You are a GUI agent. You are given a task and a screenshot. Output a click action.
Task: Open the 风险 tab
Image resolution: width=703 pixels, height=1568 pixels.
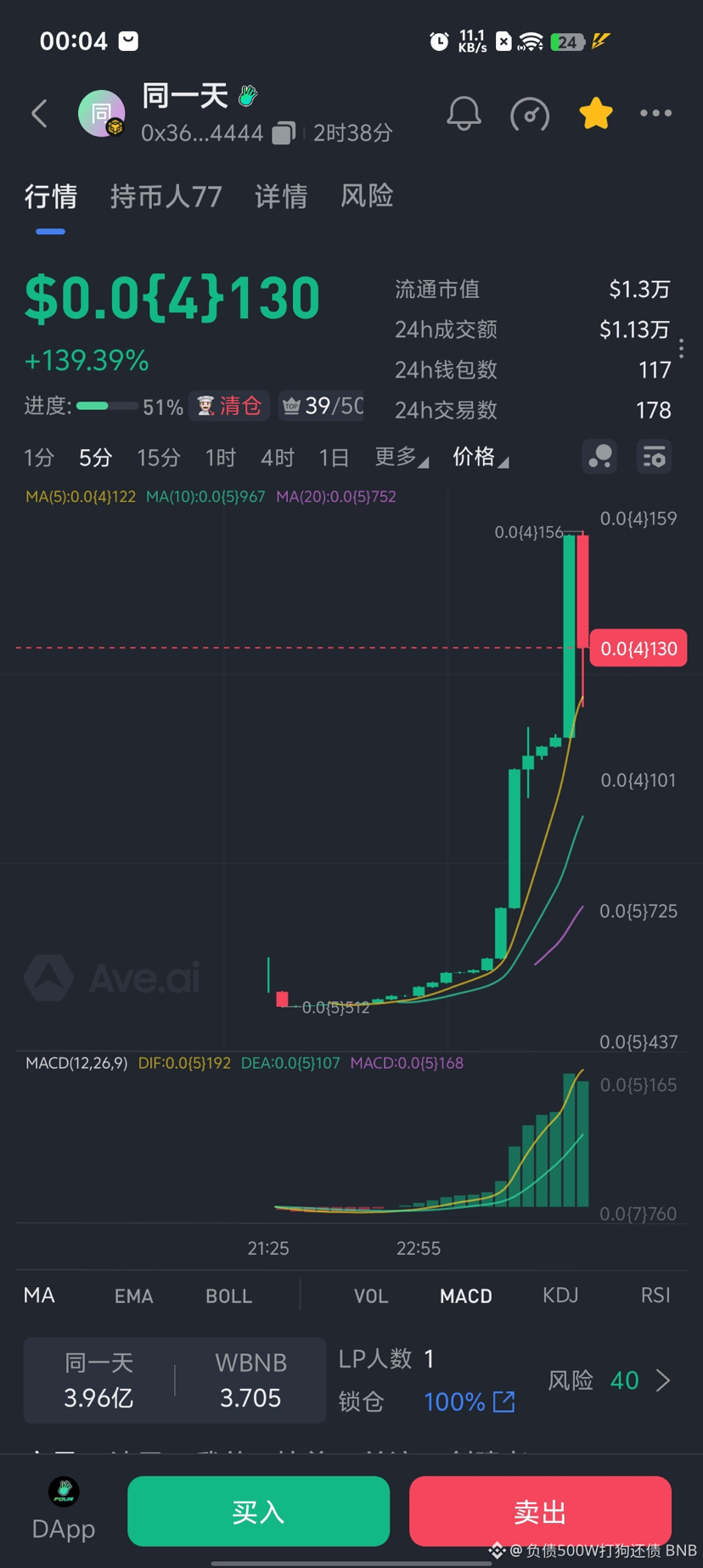pyautogui.click(x=366, y=197)
